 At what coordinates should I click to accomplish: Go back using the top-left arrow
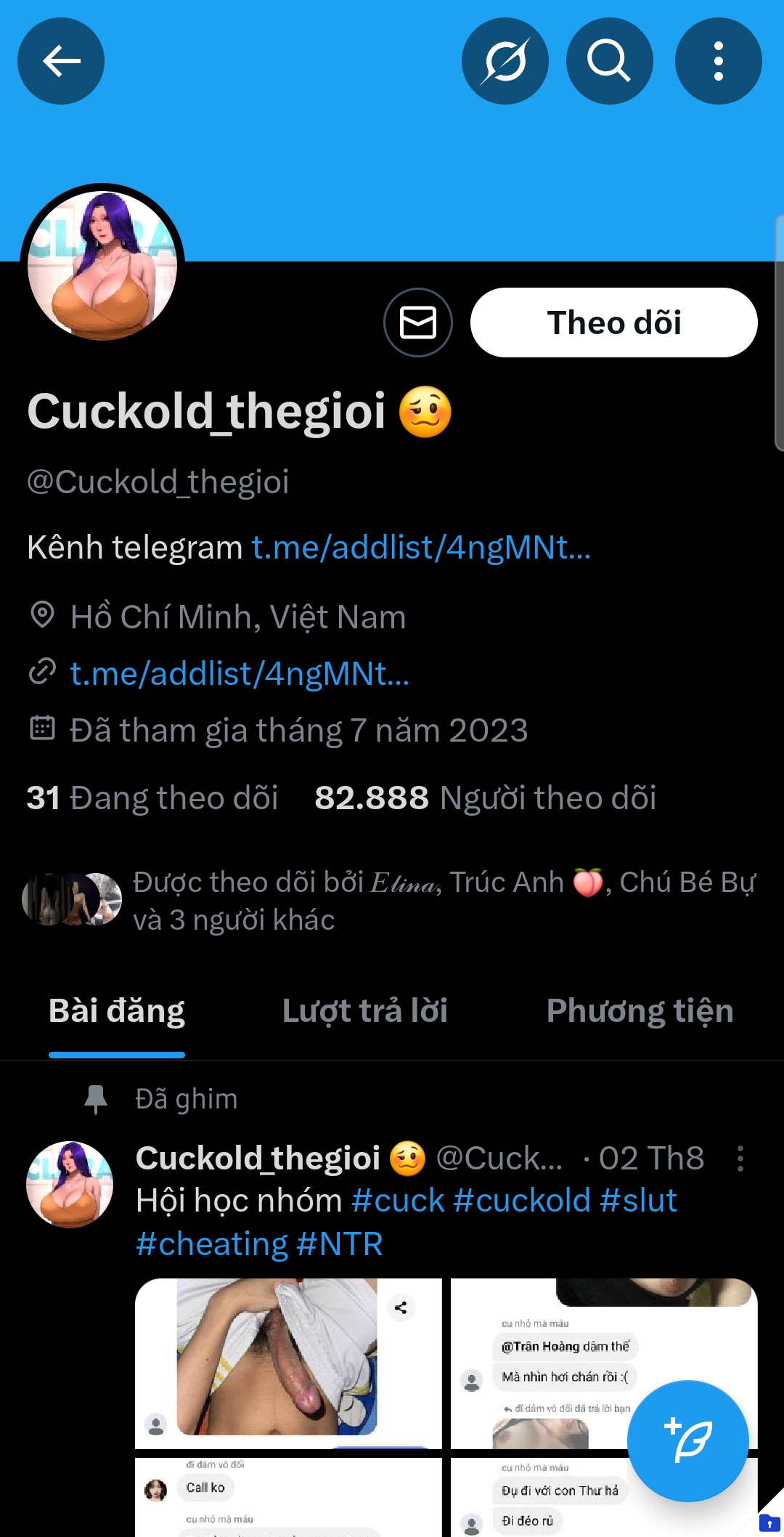61,61
